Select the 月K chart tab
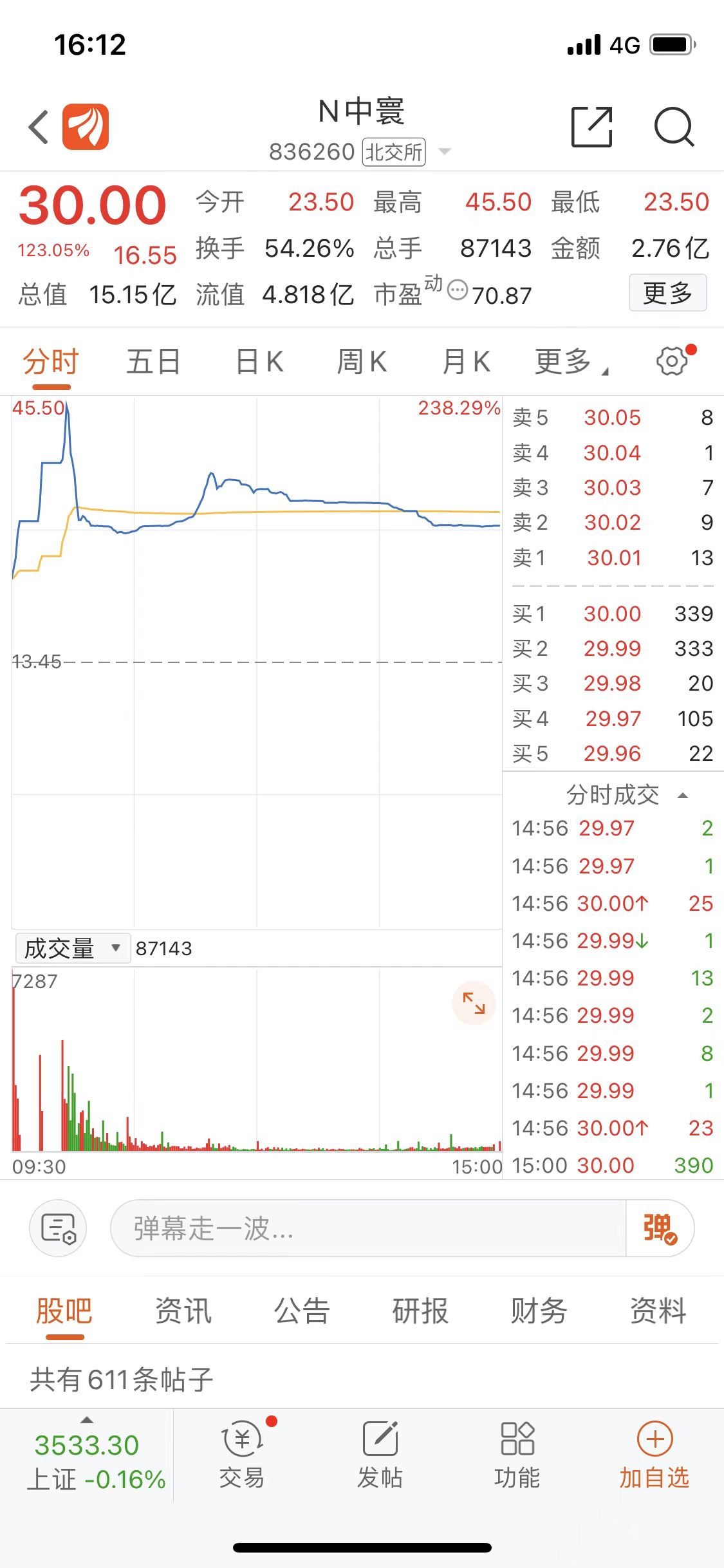 (466, 361)
